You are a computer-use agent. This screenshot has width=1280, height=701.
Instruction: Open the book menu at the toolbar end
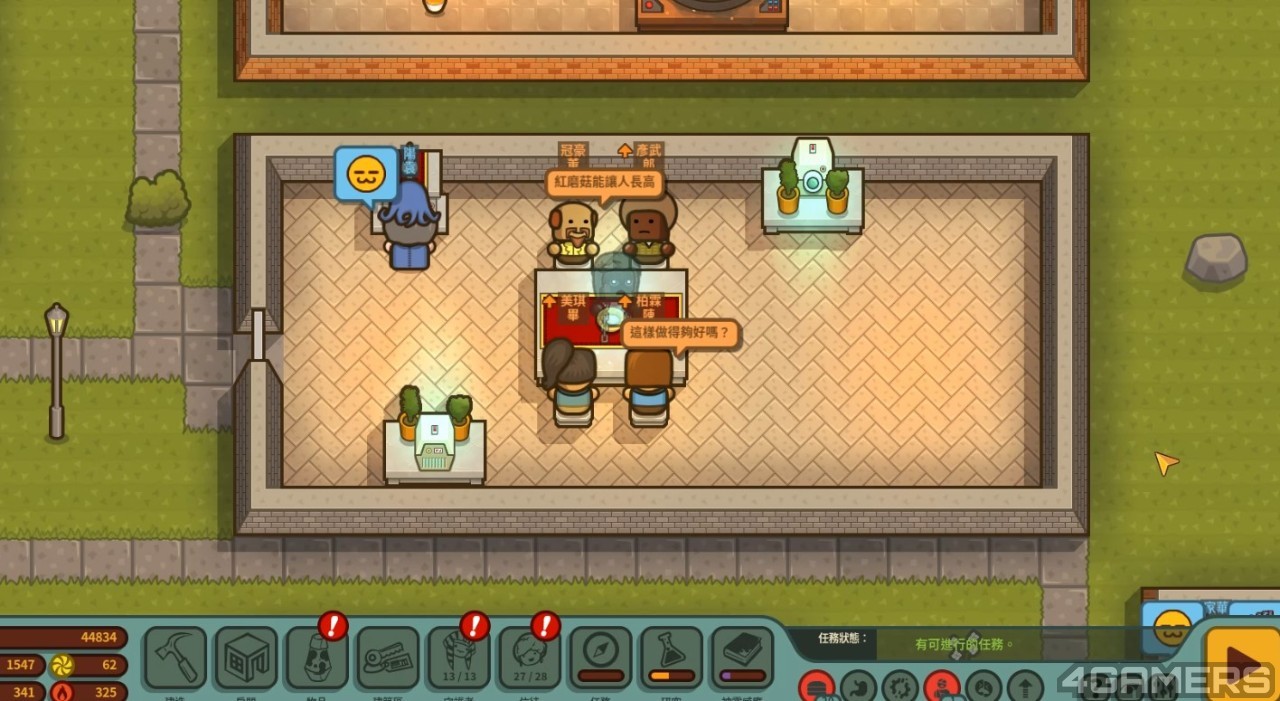coord(743,657)
